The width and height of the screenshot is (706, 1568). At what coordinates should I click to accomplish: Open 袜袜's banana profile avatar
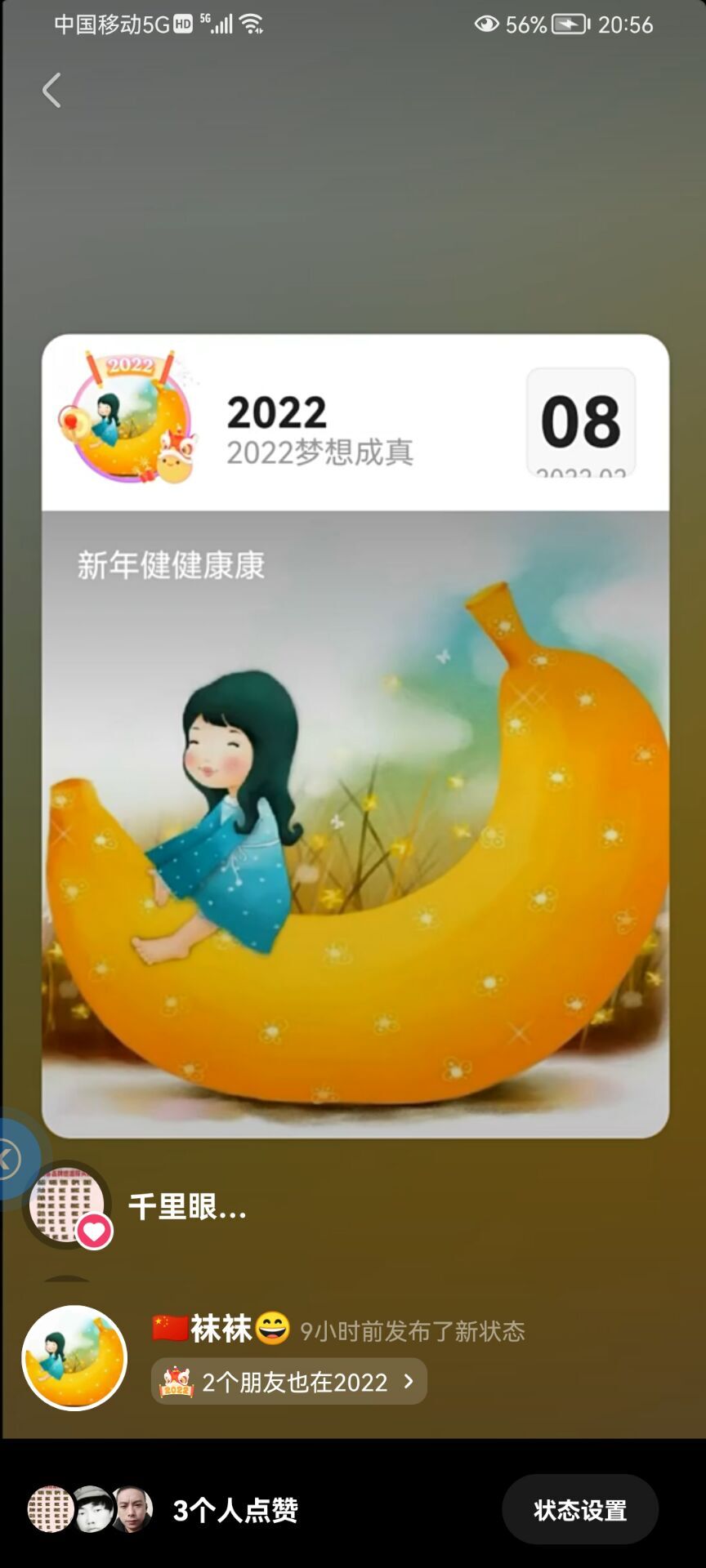click(x=74, y=1357)
